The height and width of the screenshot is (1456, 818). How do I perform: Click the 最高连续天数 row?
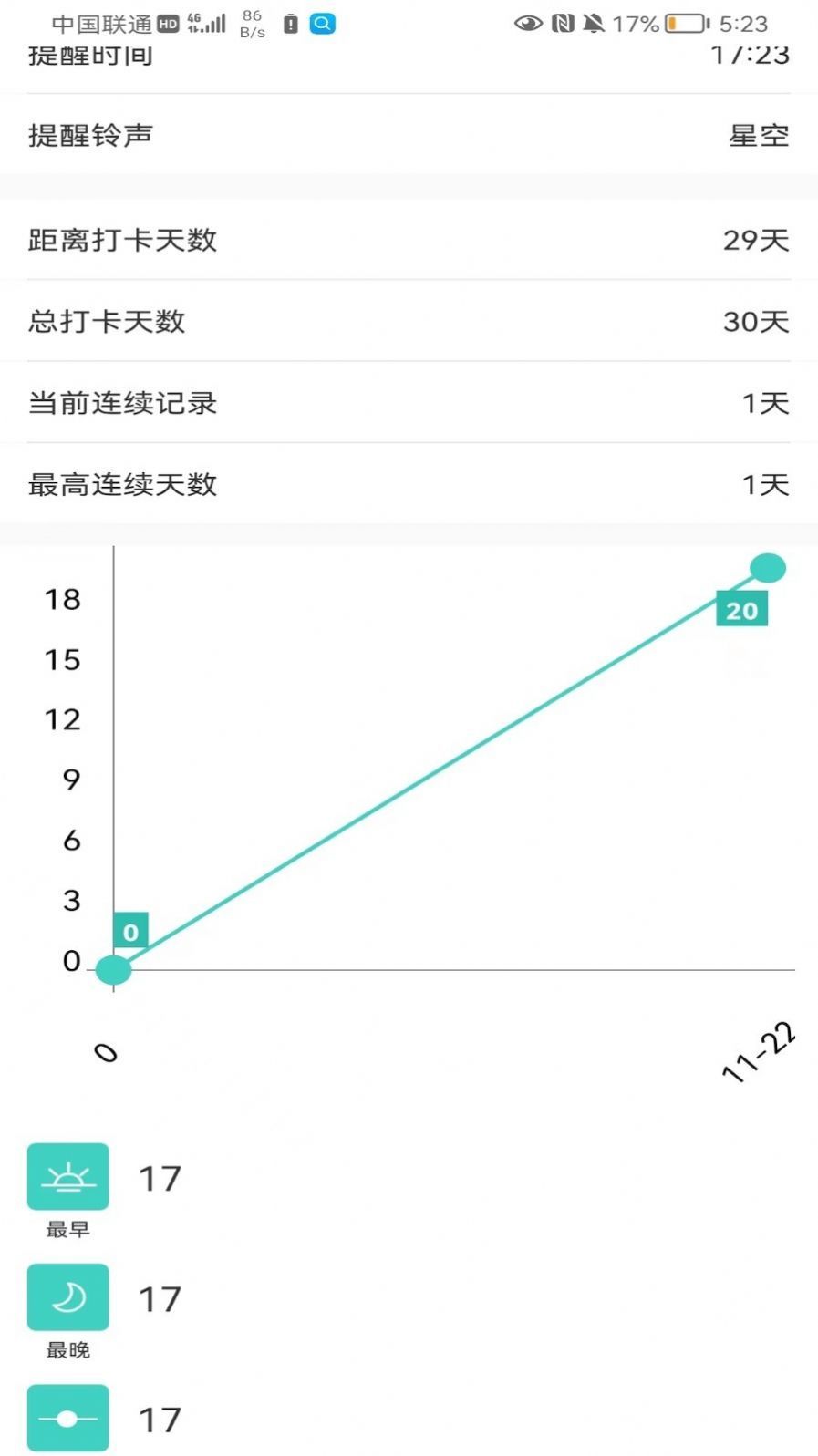pyautogui.click(x=409, y=485)
